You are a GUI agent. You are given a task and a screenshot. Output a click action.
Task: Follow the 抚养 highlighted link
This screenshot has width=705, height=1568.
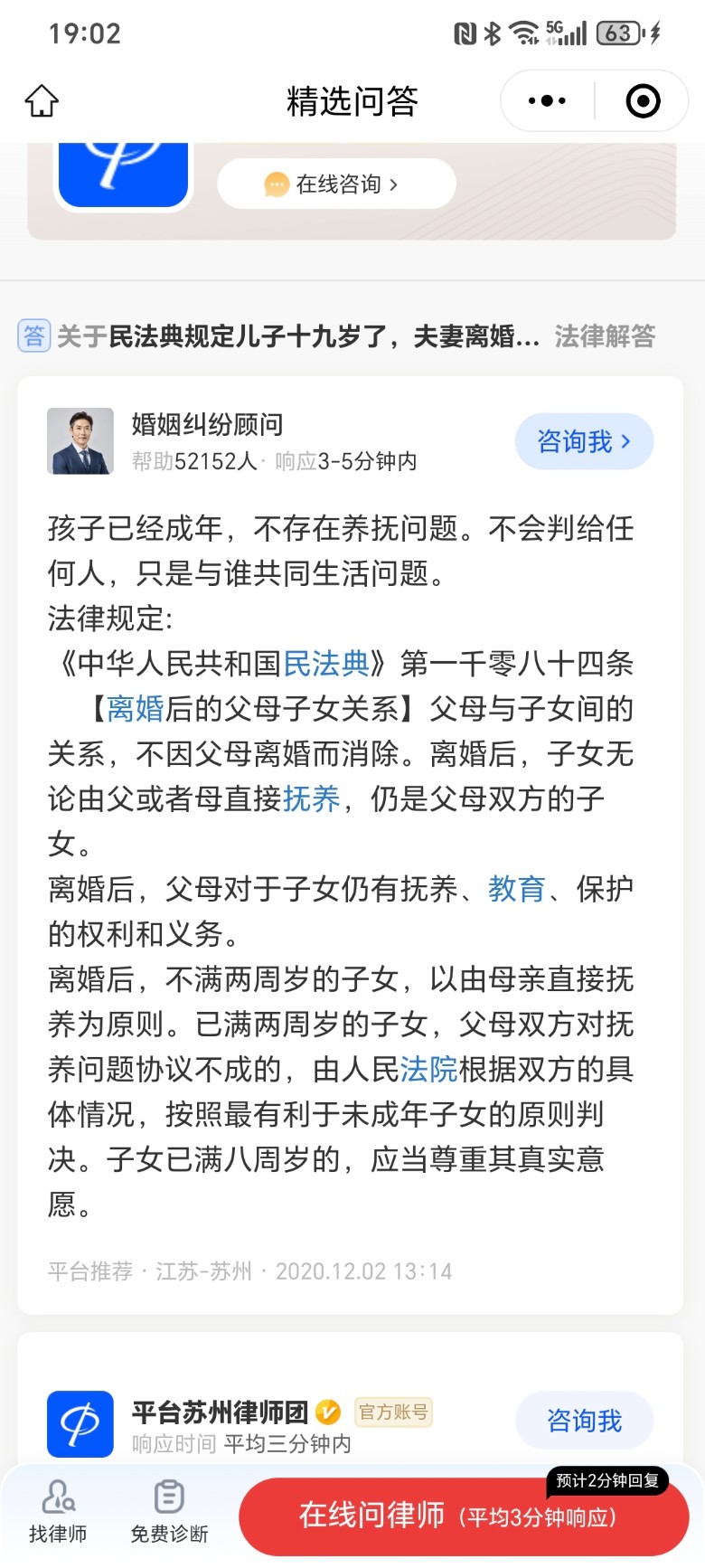tap(311, 799)
